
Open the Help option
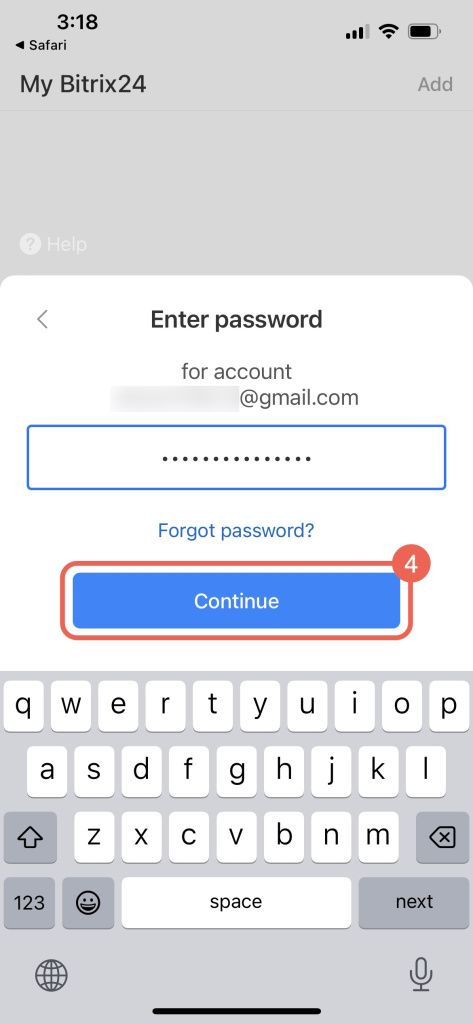click(53, 244)
